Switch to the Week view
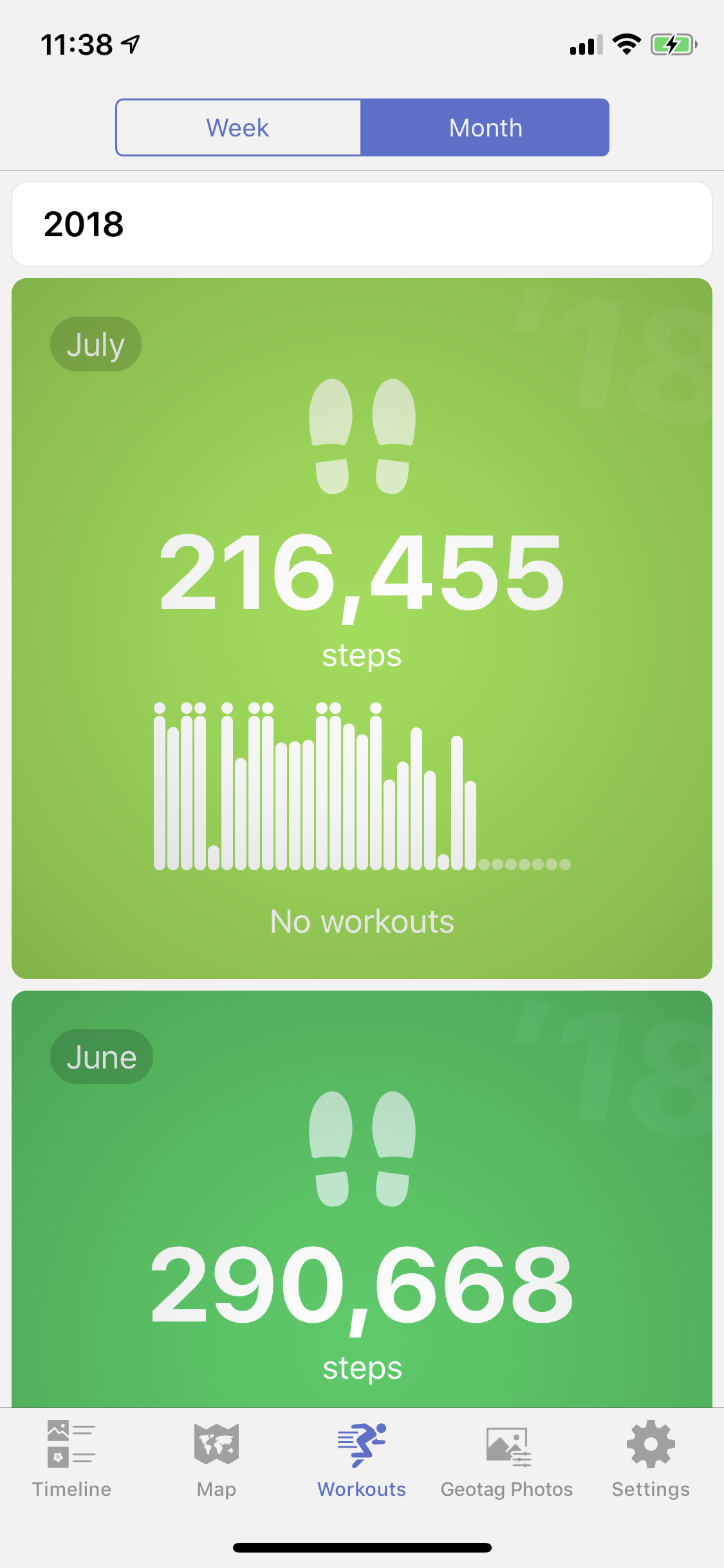 point(238,127)
